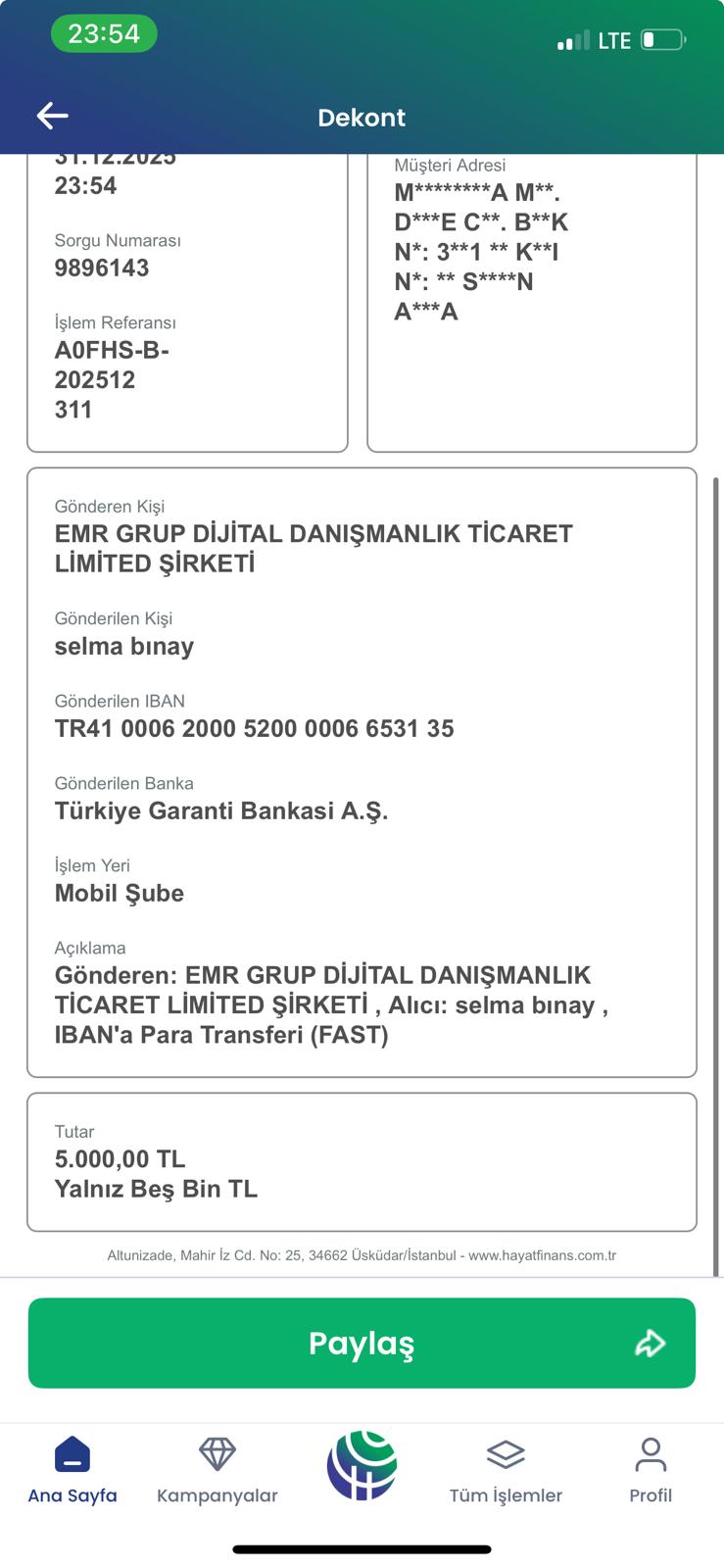Go to the Profil tab
The height and width of the screenshot is (1568, 724).
(x=651, y=1470)
